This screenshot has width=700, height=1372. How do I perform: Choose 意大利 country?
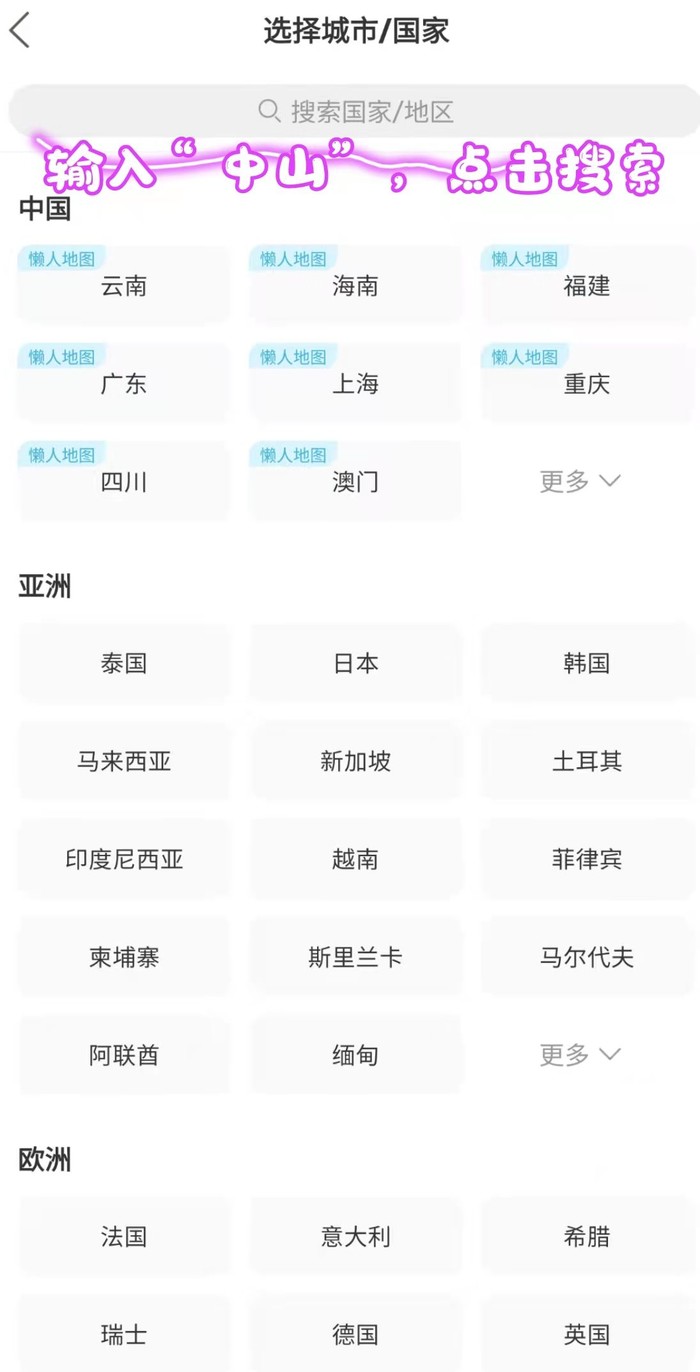pos(355,1237)
